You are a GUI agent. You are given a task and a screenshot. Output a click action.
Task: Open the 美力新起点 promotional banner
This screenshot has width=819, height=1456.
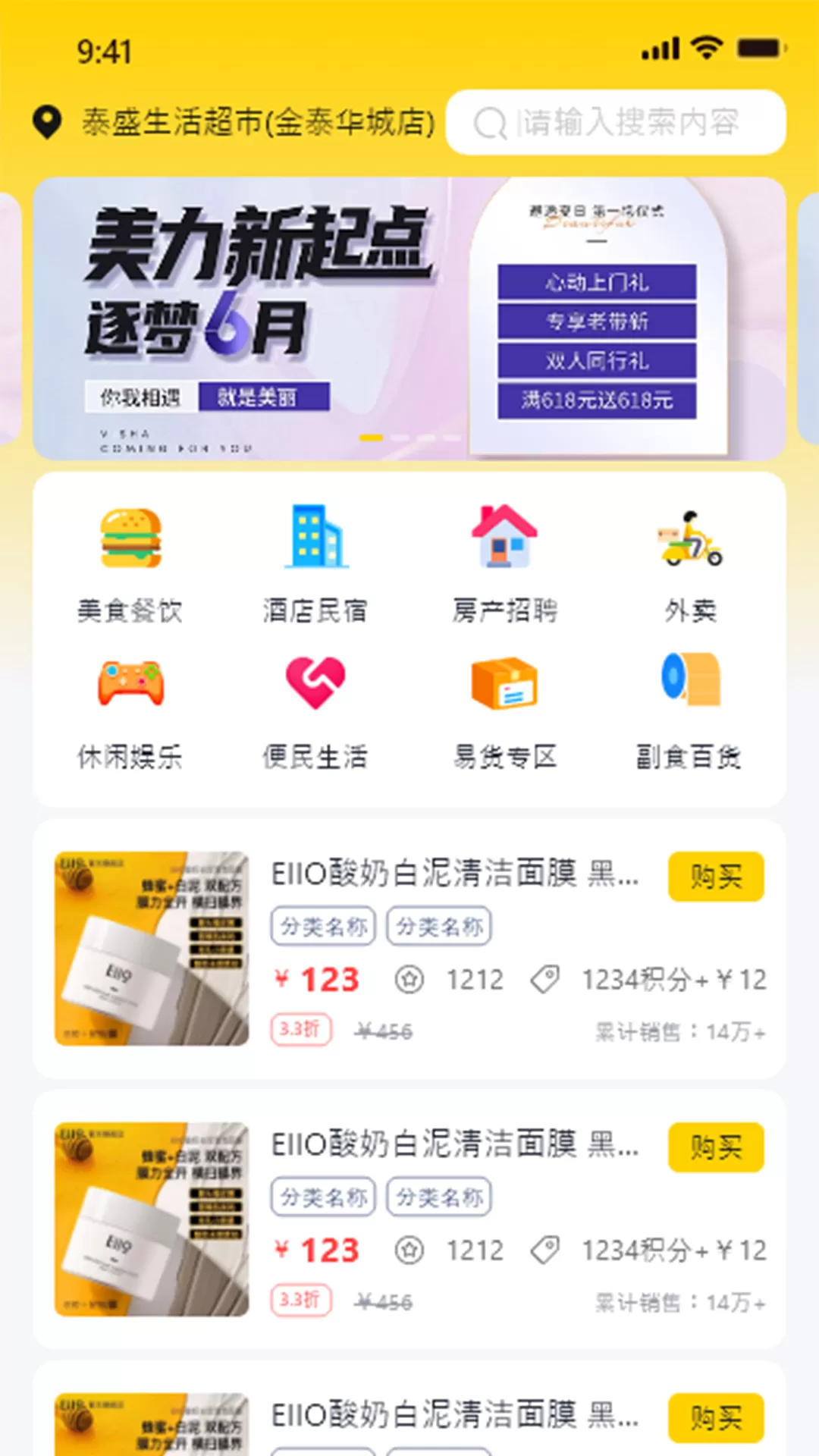(408, 318)
